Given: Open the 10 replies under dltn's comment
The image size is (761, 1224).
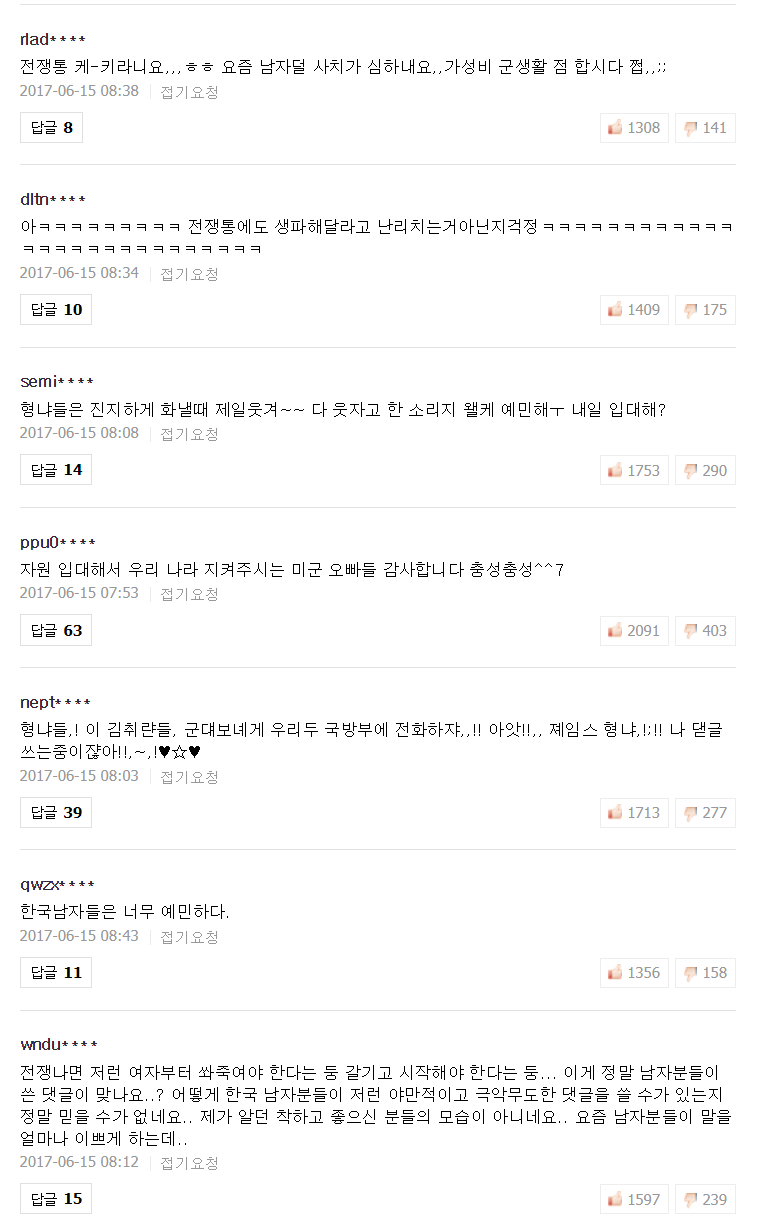Looking at the screenshot, I should coord(56,310).
